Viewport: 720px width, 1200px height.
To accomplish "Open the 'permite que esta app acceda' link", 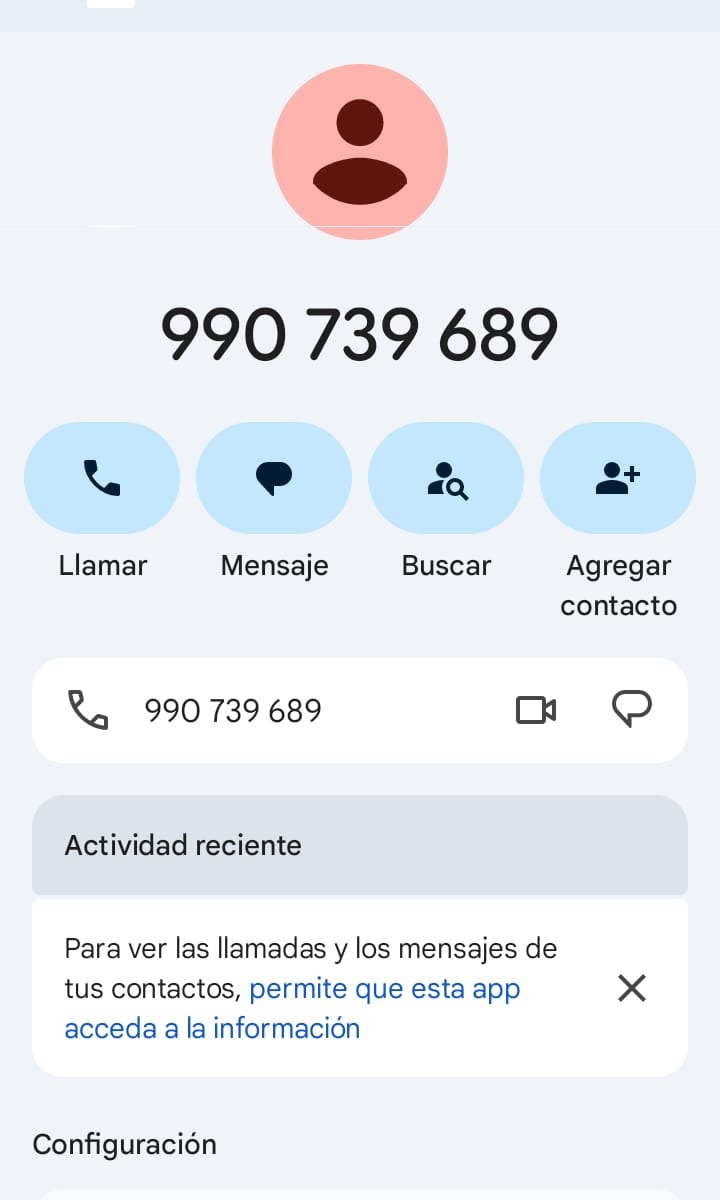I will tap(385, 989).
